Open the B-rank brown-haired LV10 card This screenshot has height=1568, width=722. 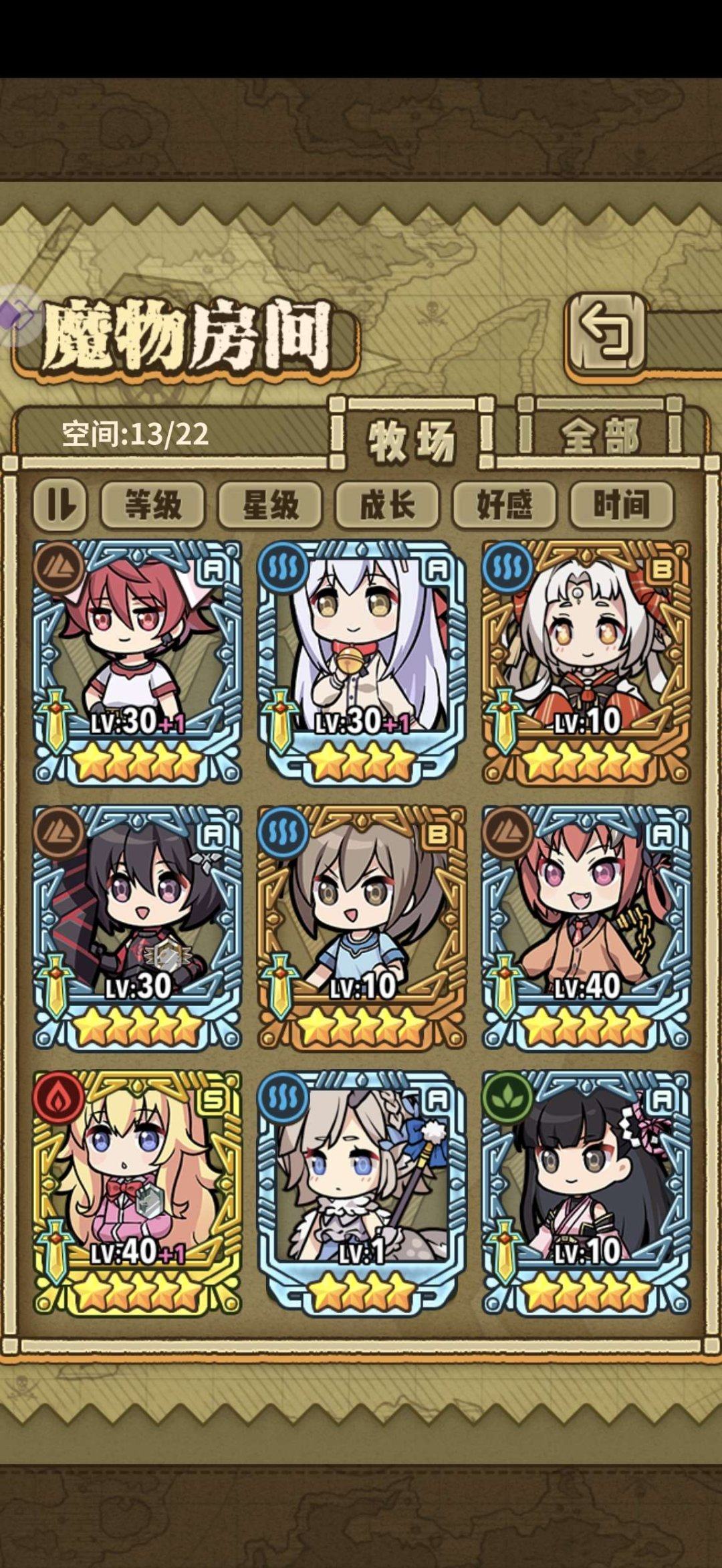362,926
